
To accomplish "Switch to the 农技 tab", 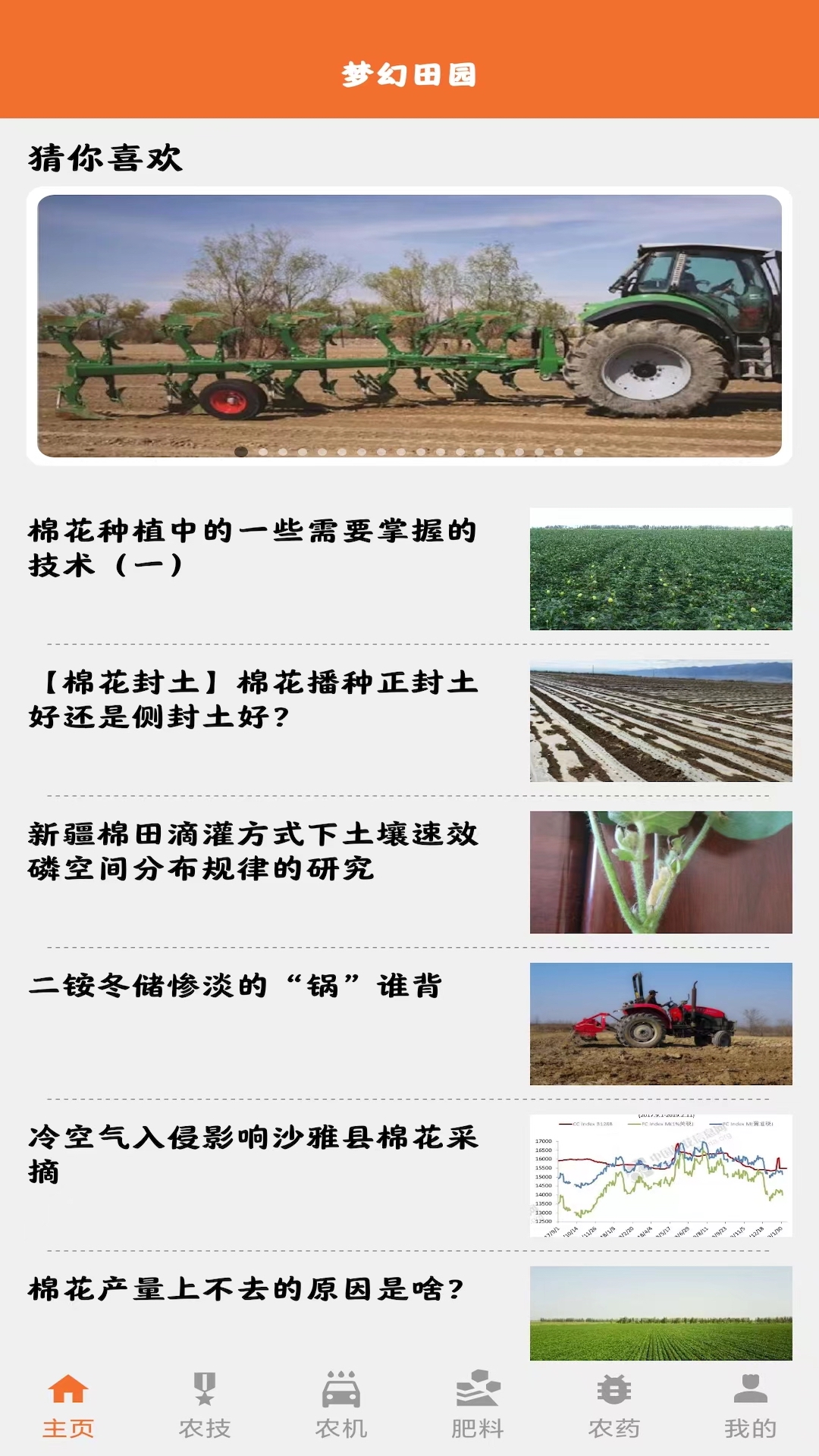I will pyautogui.click(x=205, y=1405).
